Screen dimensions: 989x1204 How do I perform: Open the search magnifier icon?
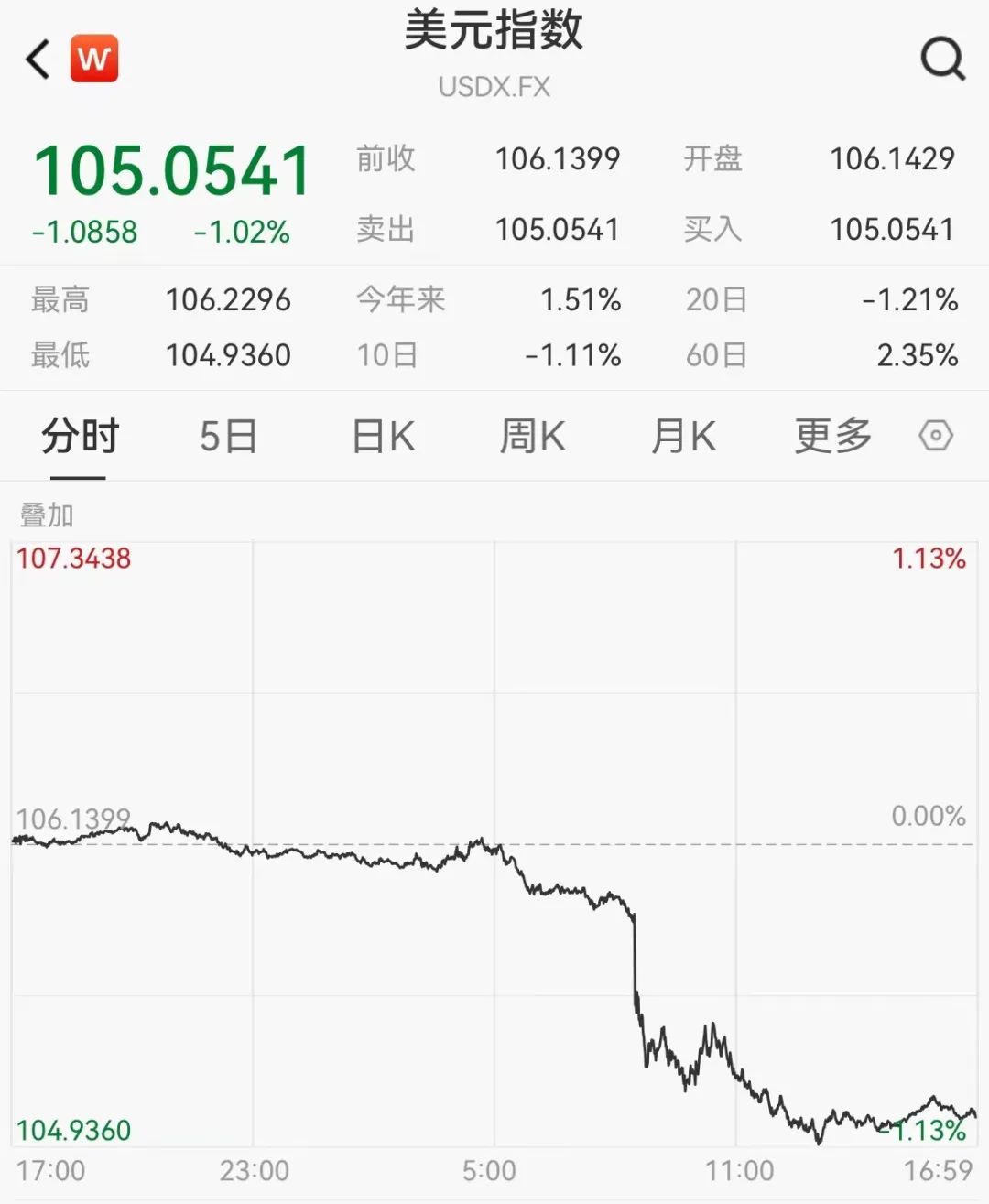pyautogui.click(x=943, y=60)
